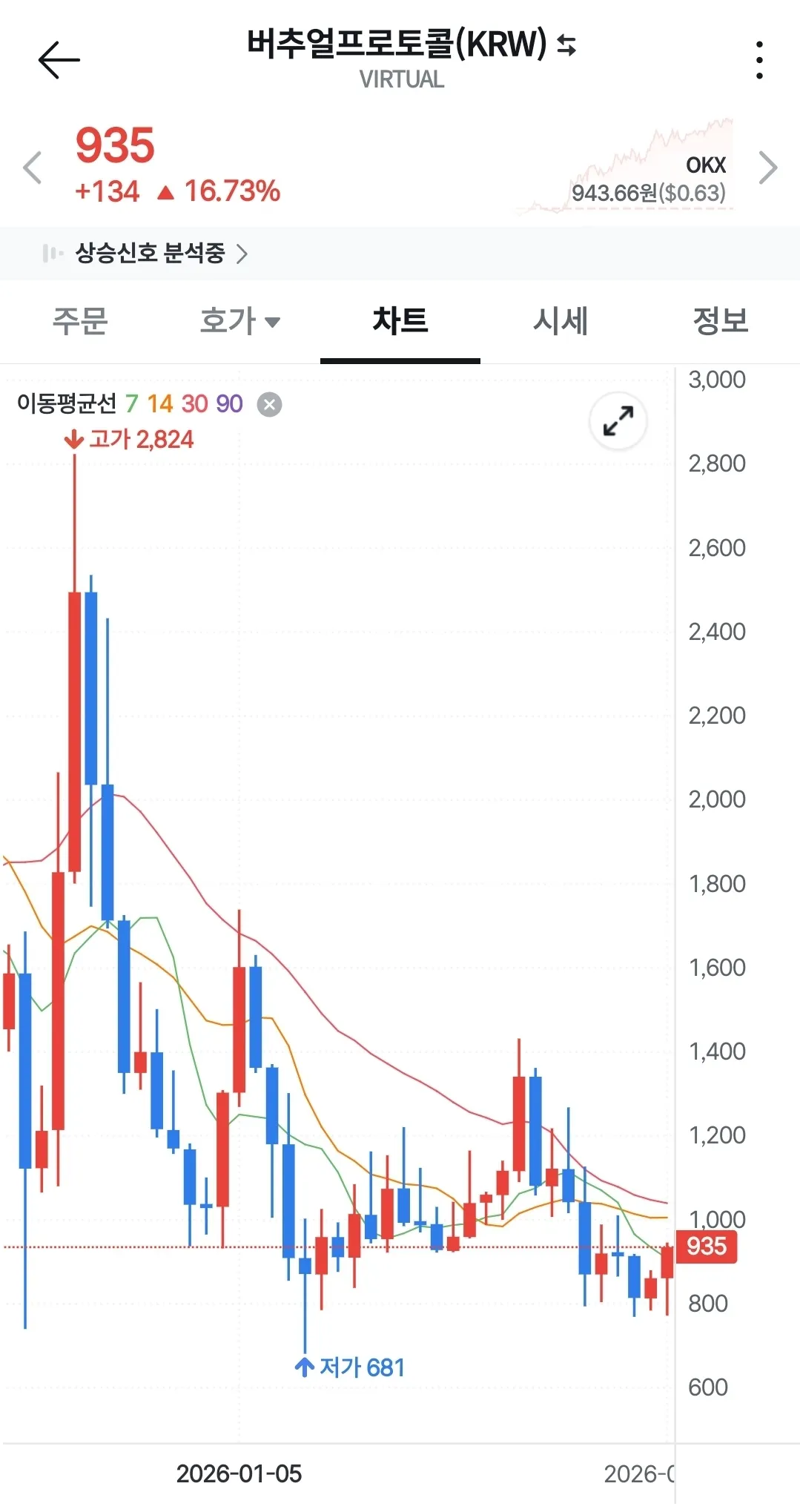
Task: Open the three-dot overflow menu
Action: (x=759, y=60)
